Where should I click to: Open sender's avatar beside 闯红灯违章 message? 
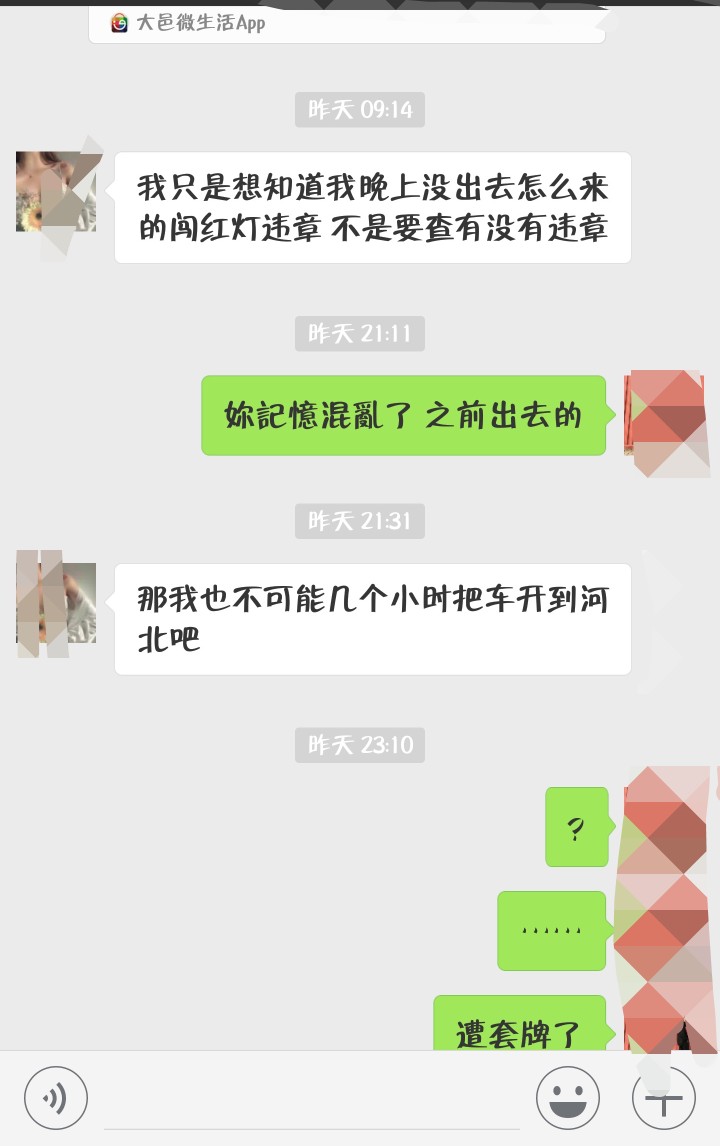pyautogui.click(x=57, y=192)
